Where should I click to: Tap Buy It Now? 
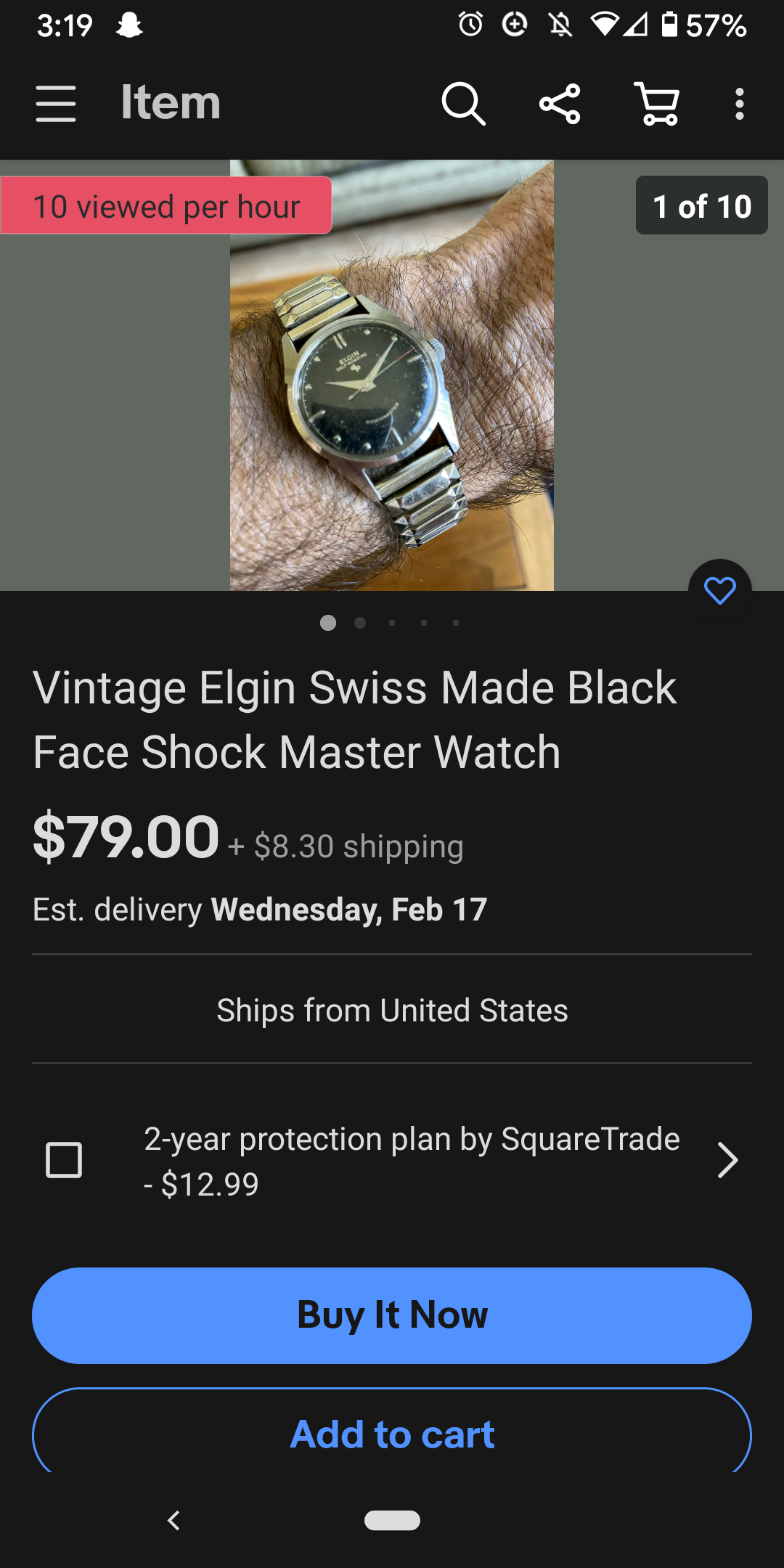[x=392, y=1315]
